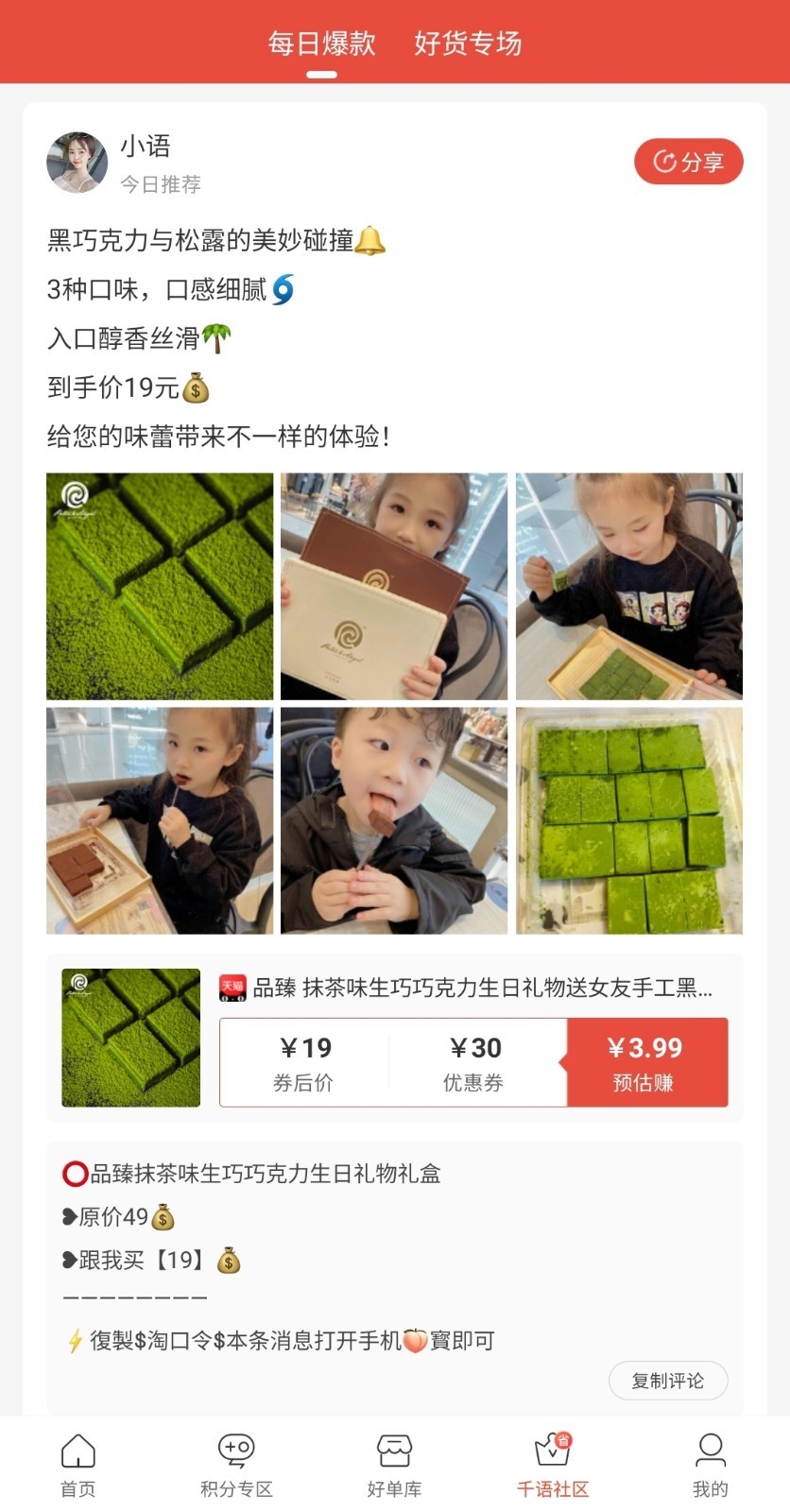Open the 积分专区 tab
The height and width of the screenshot is (1512, 790).
pos(236,1465)
